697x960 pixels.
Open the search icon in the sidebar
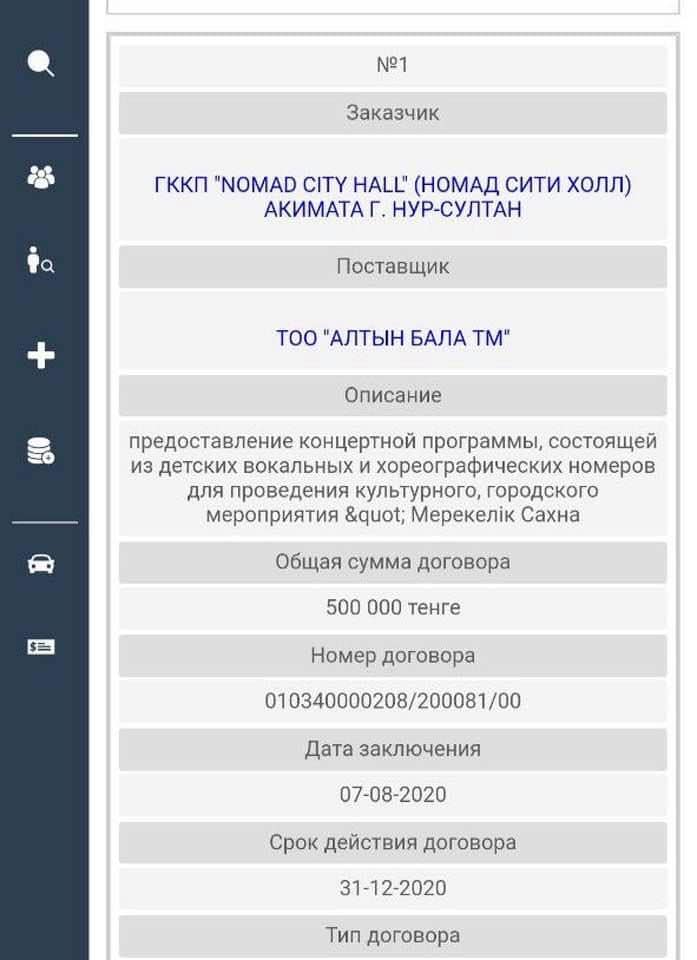pos(41,66)
